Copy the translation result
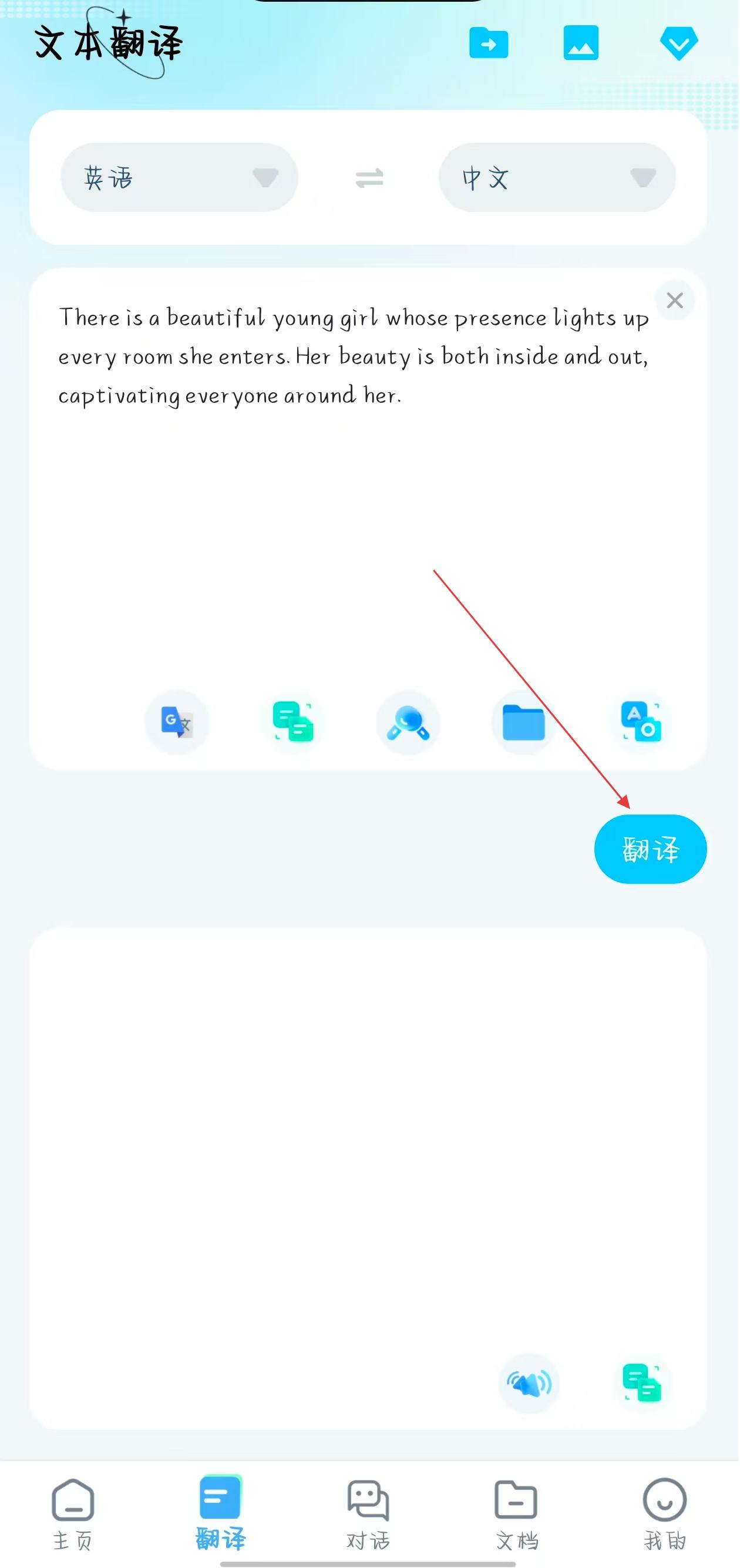This screenshot has height=1568, width=740. [x=641, y=1384]
